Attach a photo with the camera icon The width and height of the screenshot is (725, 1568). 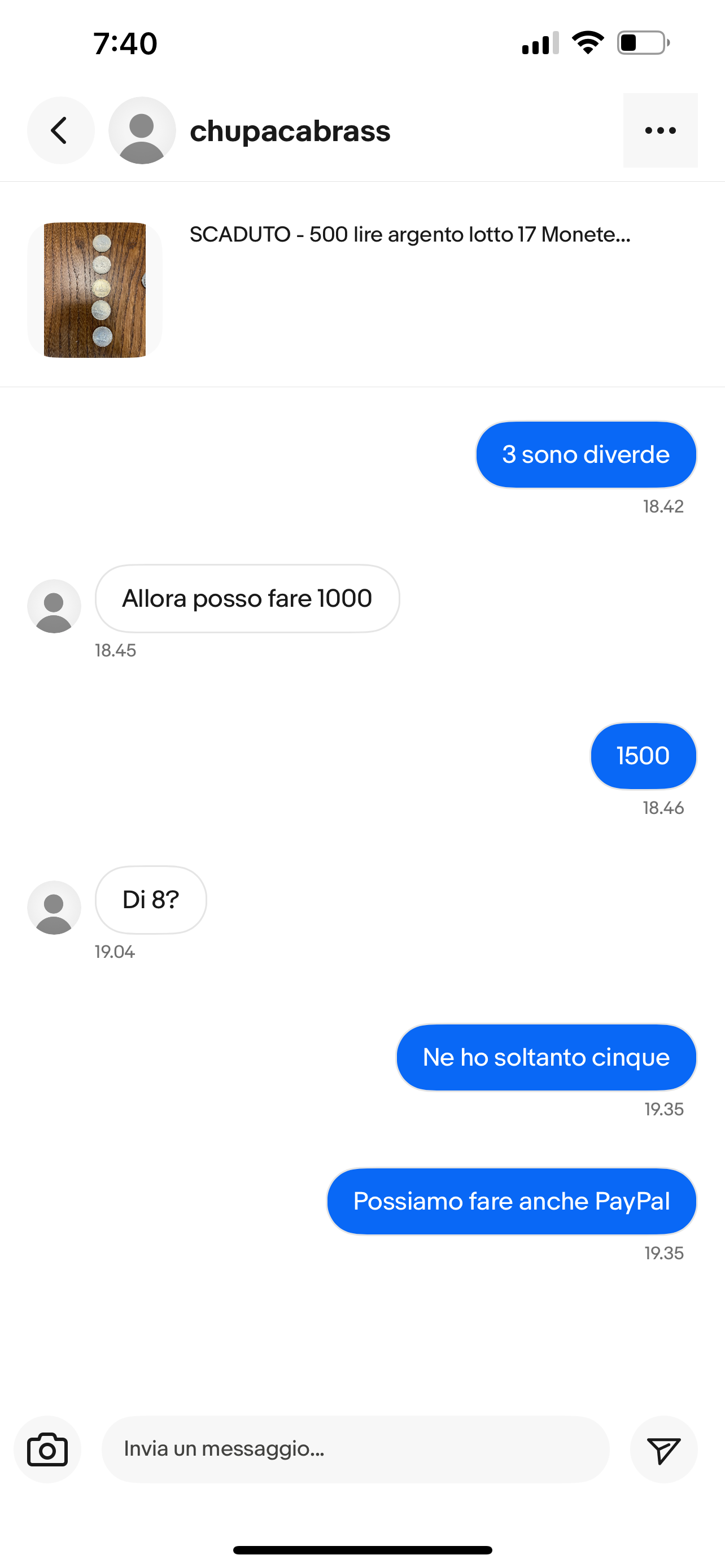coord(47,1449)
